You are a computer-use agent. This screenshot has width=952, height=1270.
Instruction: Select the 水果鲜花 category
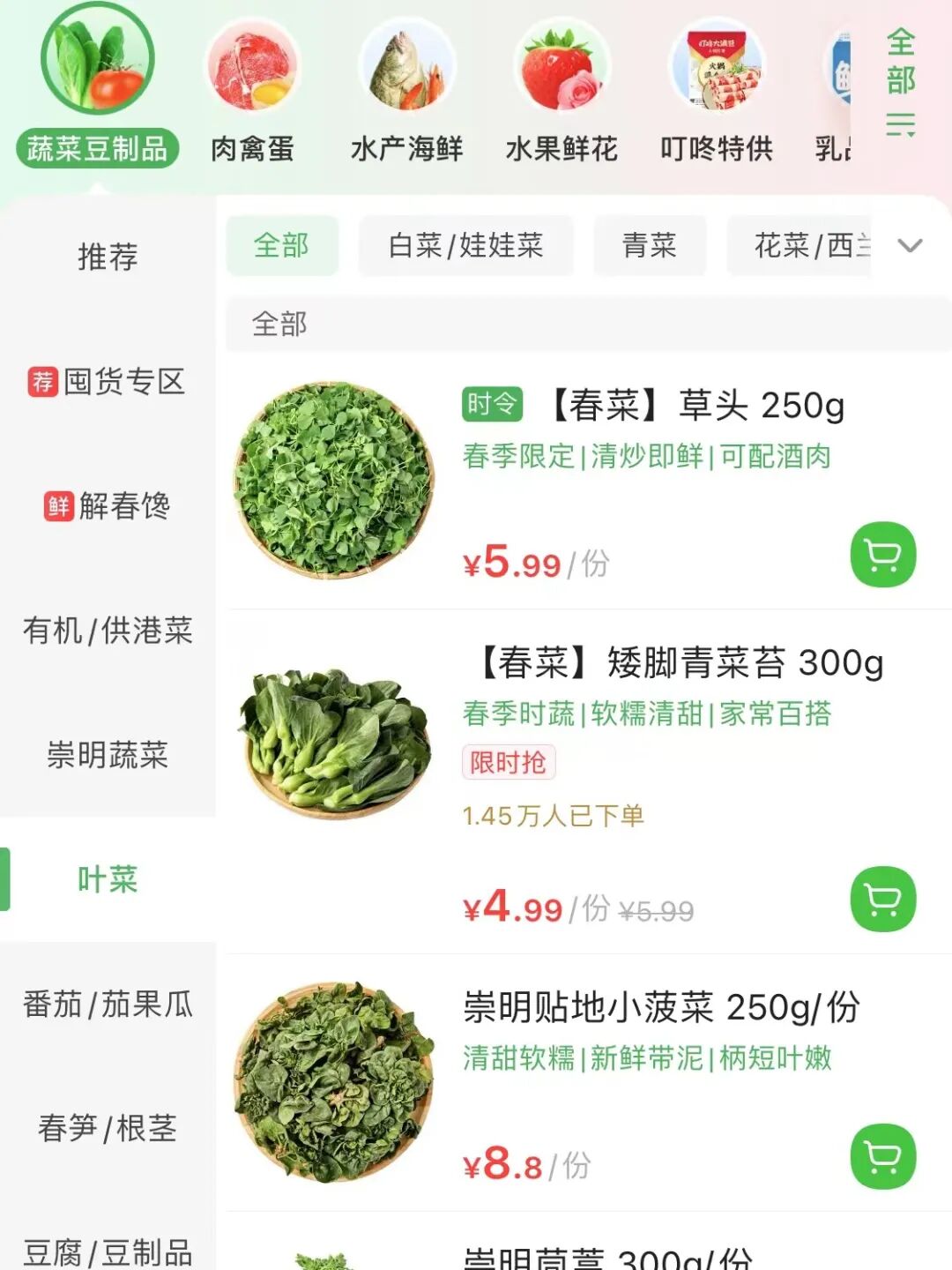tap(562, 88)
